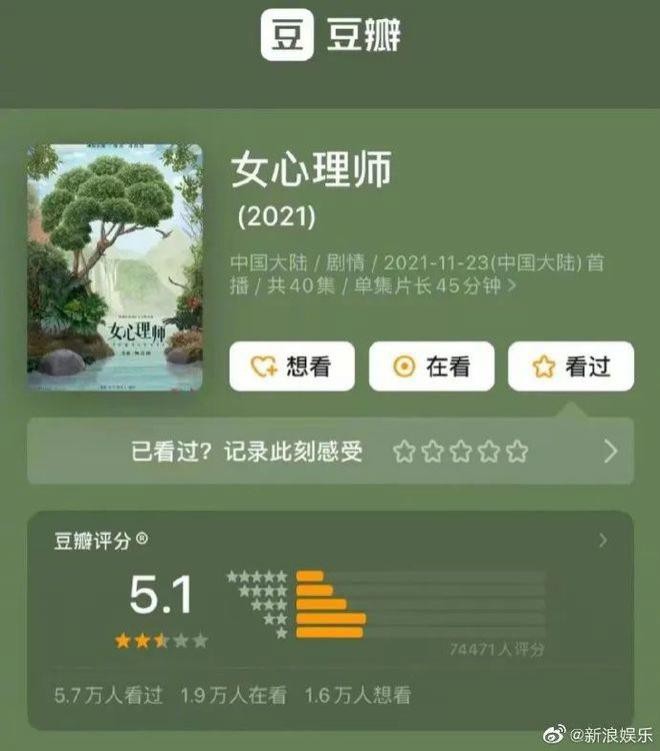Expand the show details info line

point(513,286)
